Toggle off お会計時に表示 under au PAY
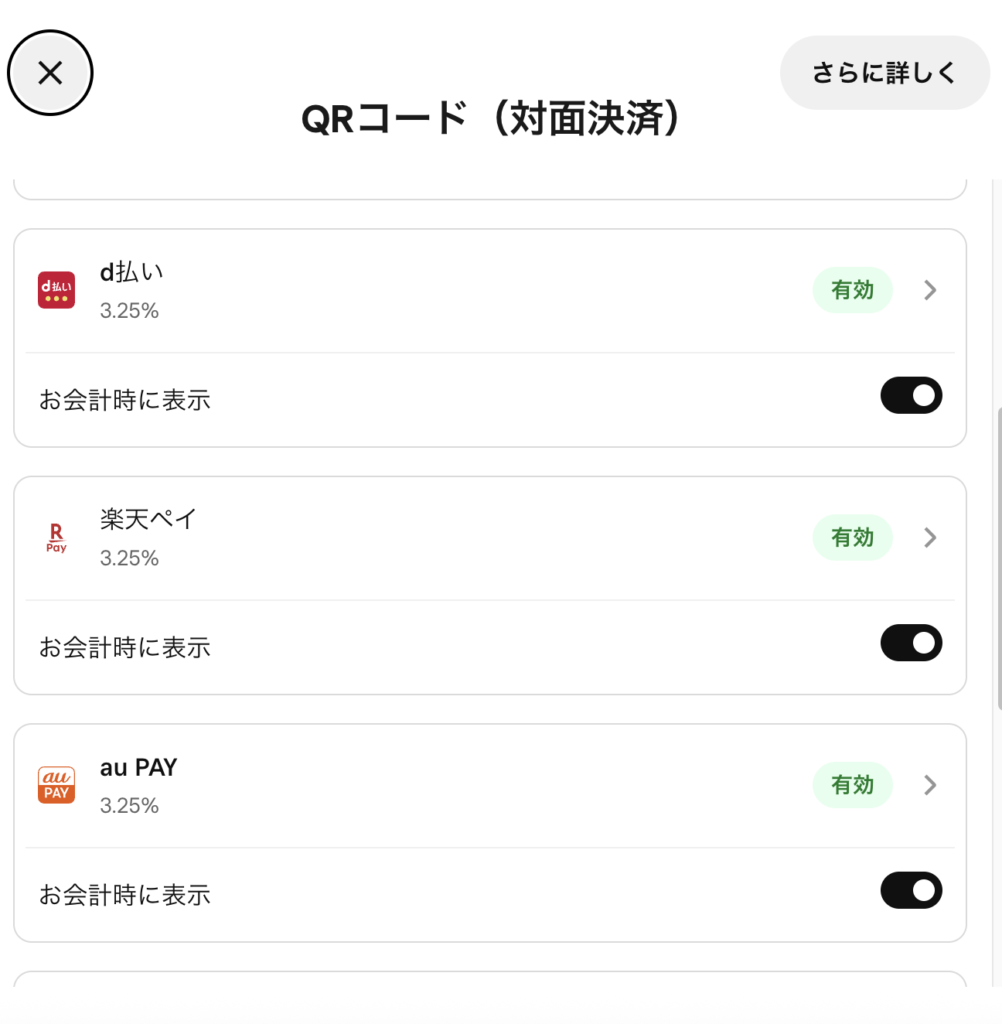This screenshot has height=1024, width=1002. (x=911, y=890)
